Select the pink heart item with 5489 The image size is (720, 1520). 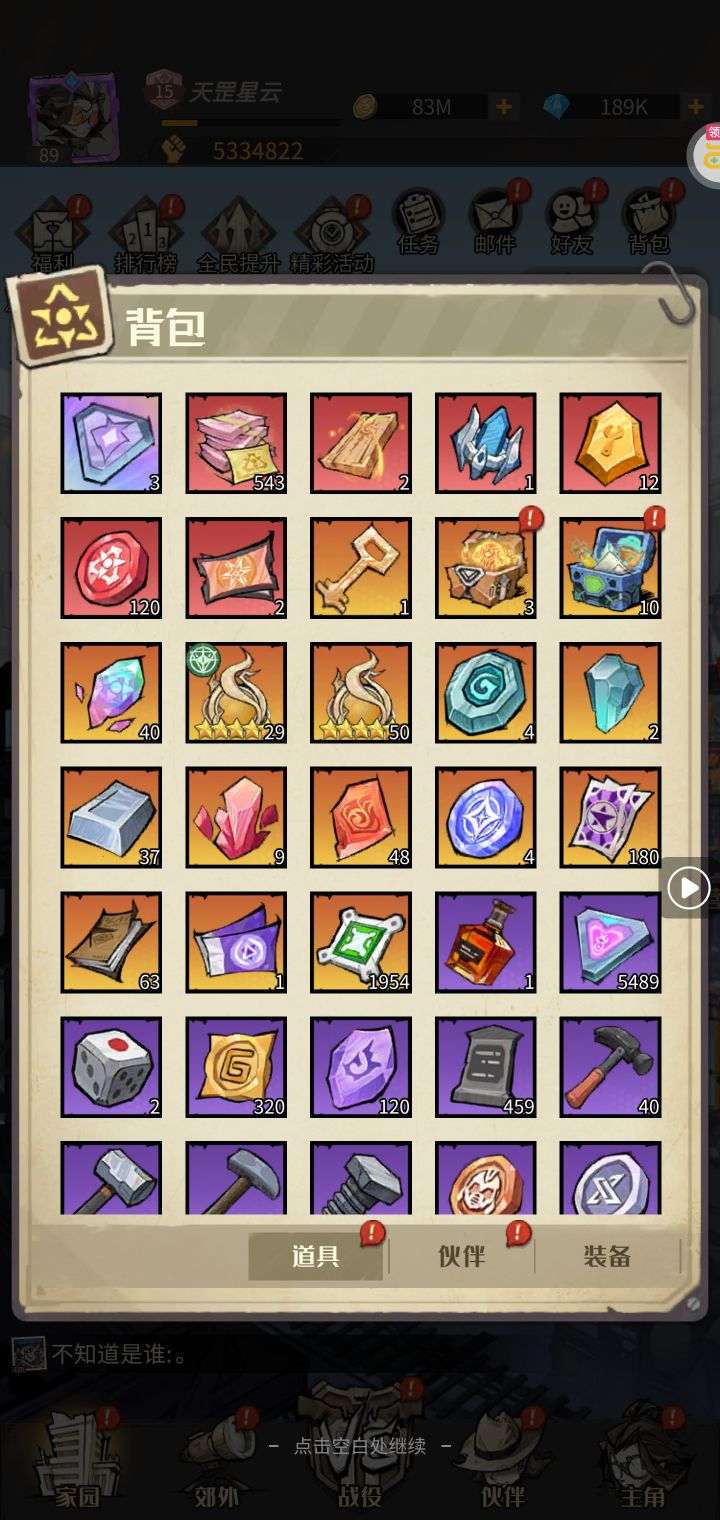pyautogui.click(x=610, y=942)
